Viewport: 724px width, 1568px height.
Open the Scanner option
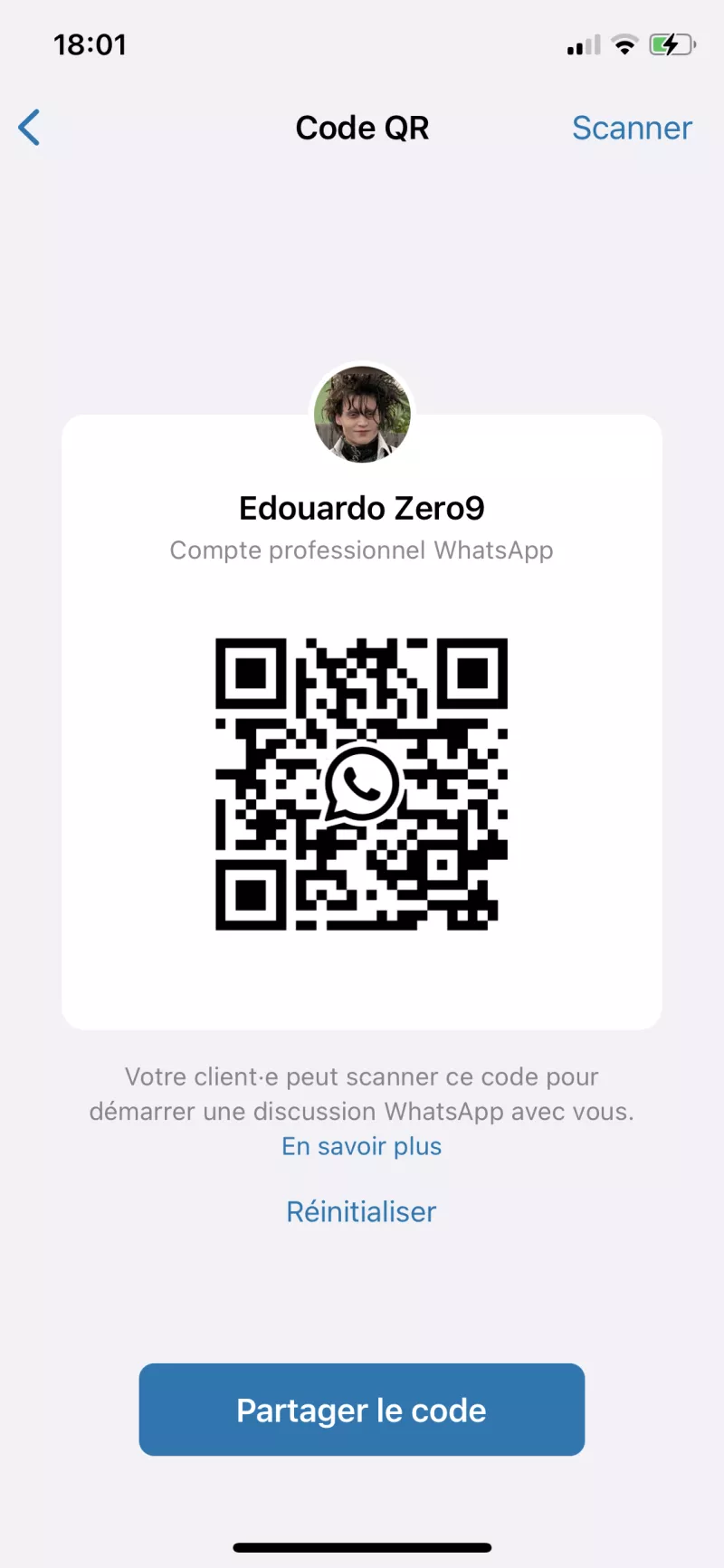(632, 129)
